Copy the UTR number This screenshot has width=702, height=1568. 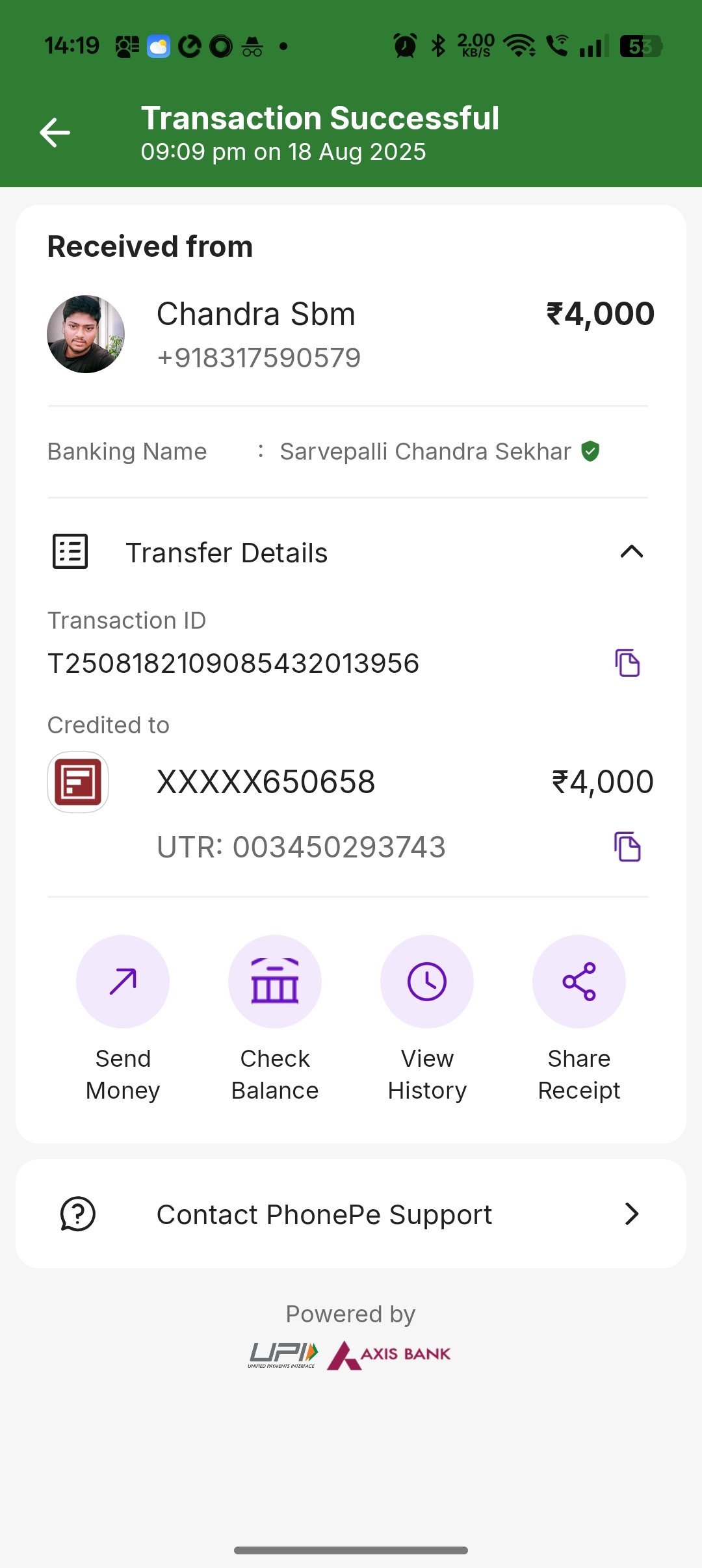(x=627, y=847)
